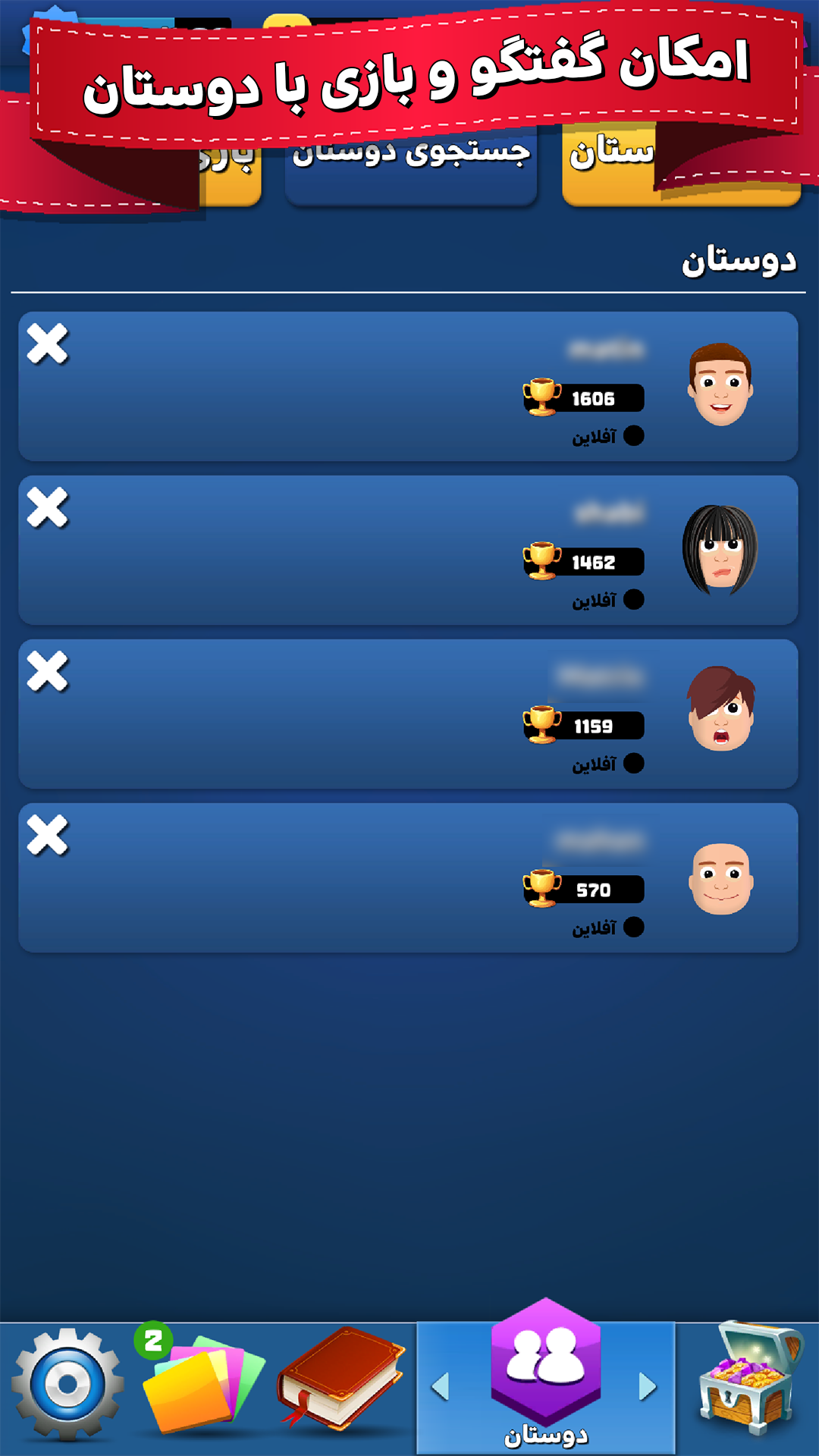Tap the left arrow beside دوستان
The image size is (819, 1456).
(x=440, y=1387)
